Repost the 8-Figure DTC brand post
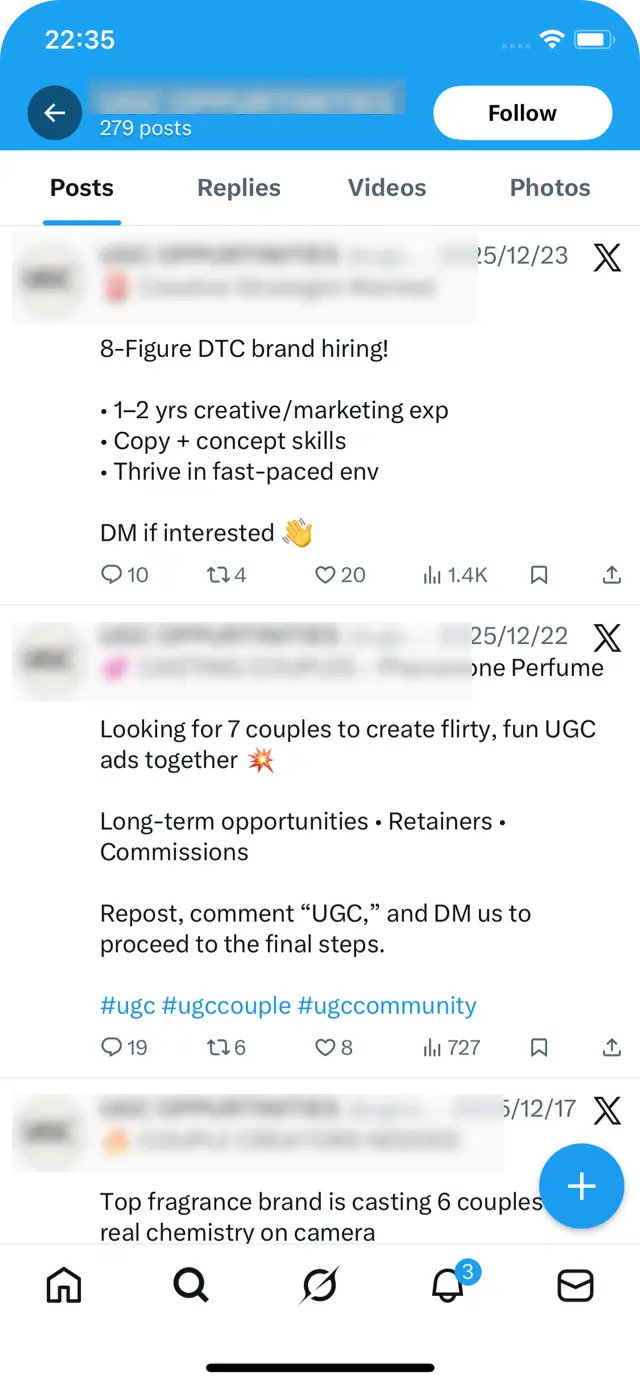The image size is (640, 1384). pyautogui.click(x=216, y=575)
